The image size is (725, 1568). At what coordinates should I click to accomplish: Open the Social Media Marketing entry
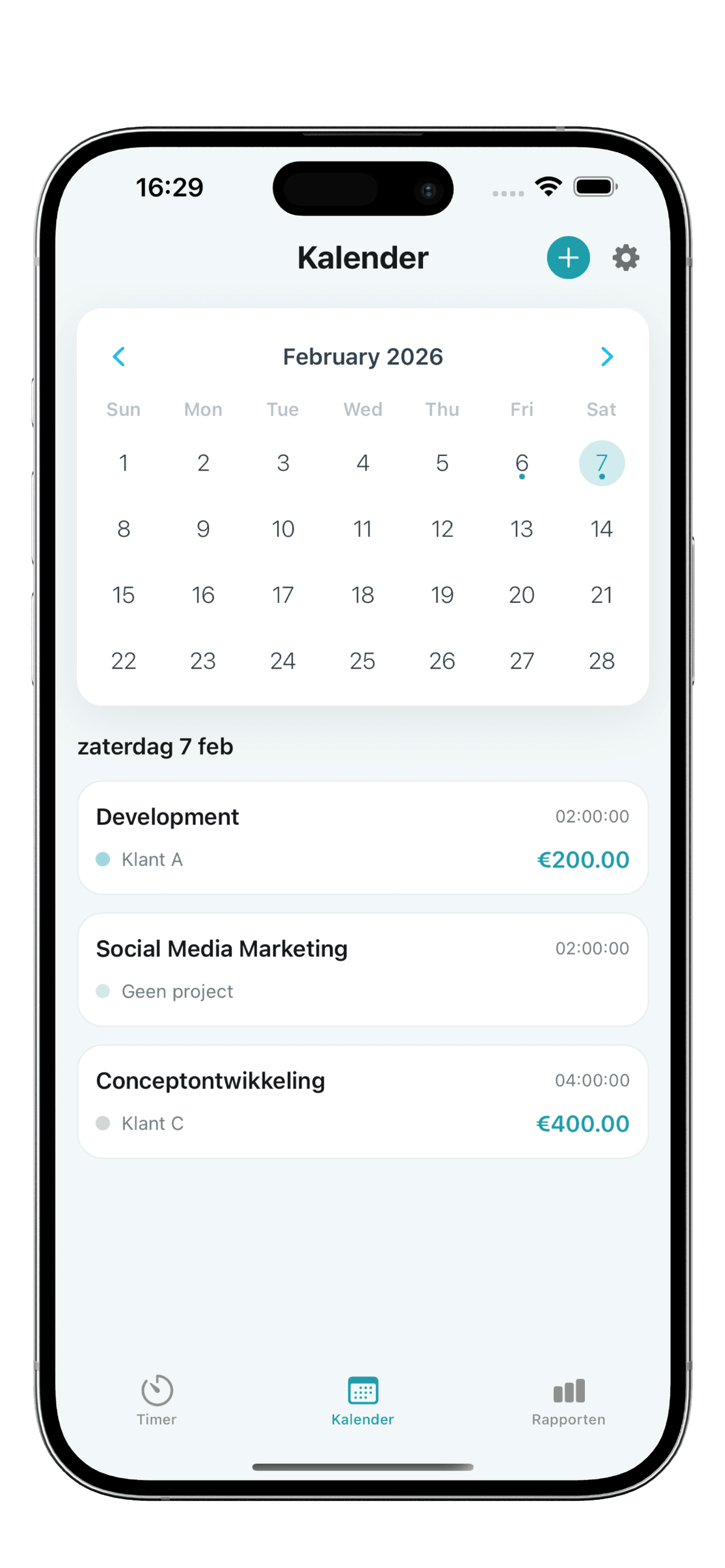[362, 969]
